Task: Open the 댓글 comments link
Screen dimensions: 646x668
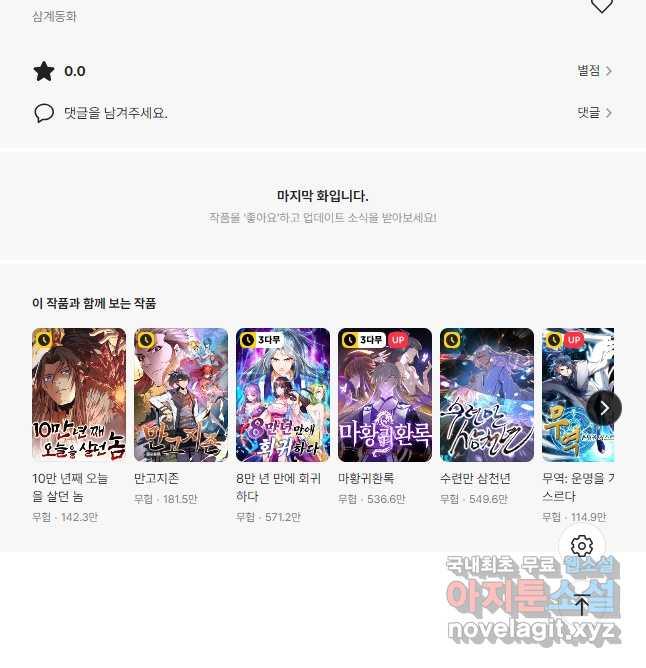Action: coord(594,113)
